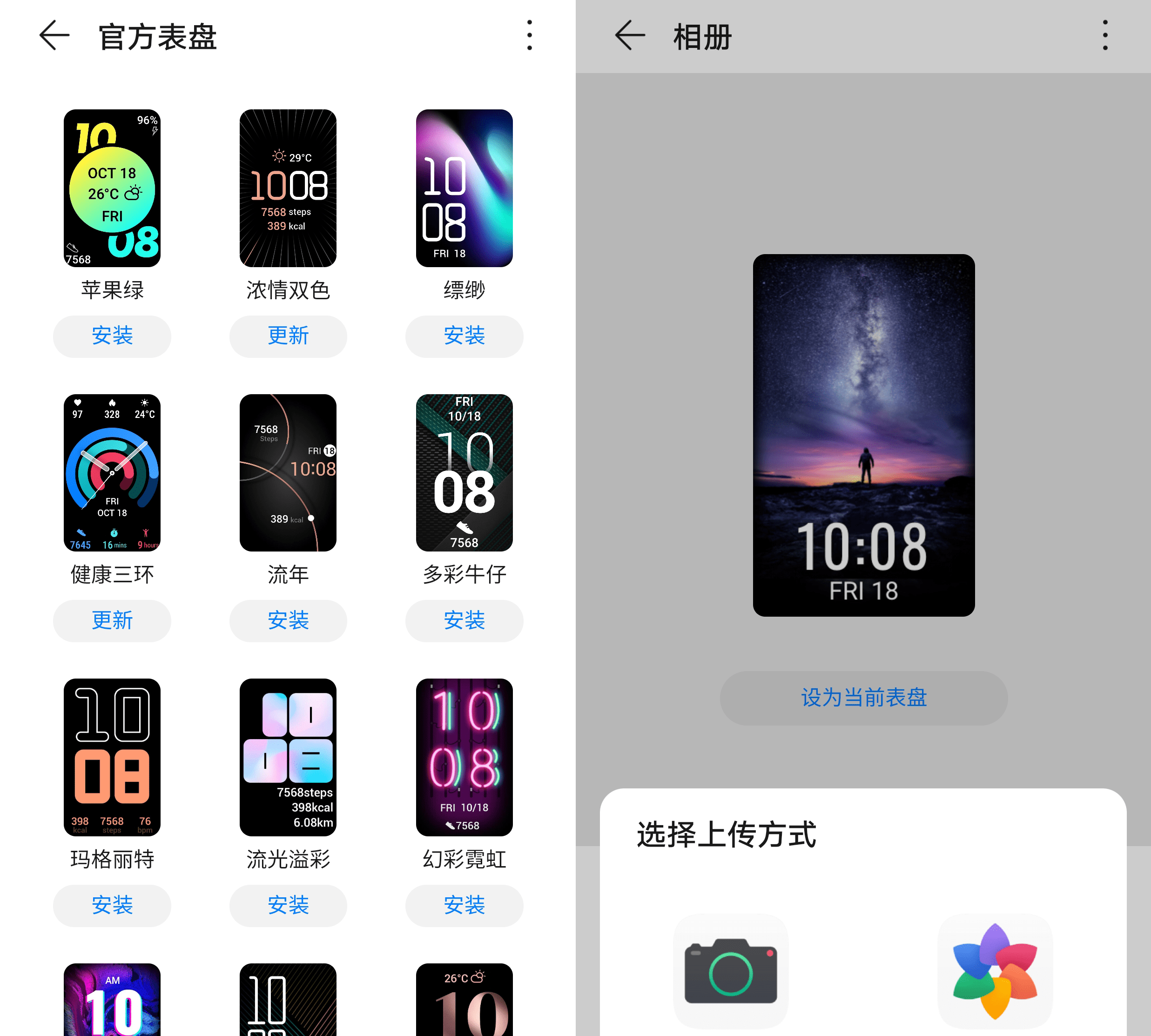Update the 健康三环 watch face
This screenshot has width=1151, height=1036.
click(112, 620)
